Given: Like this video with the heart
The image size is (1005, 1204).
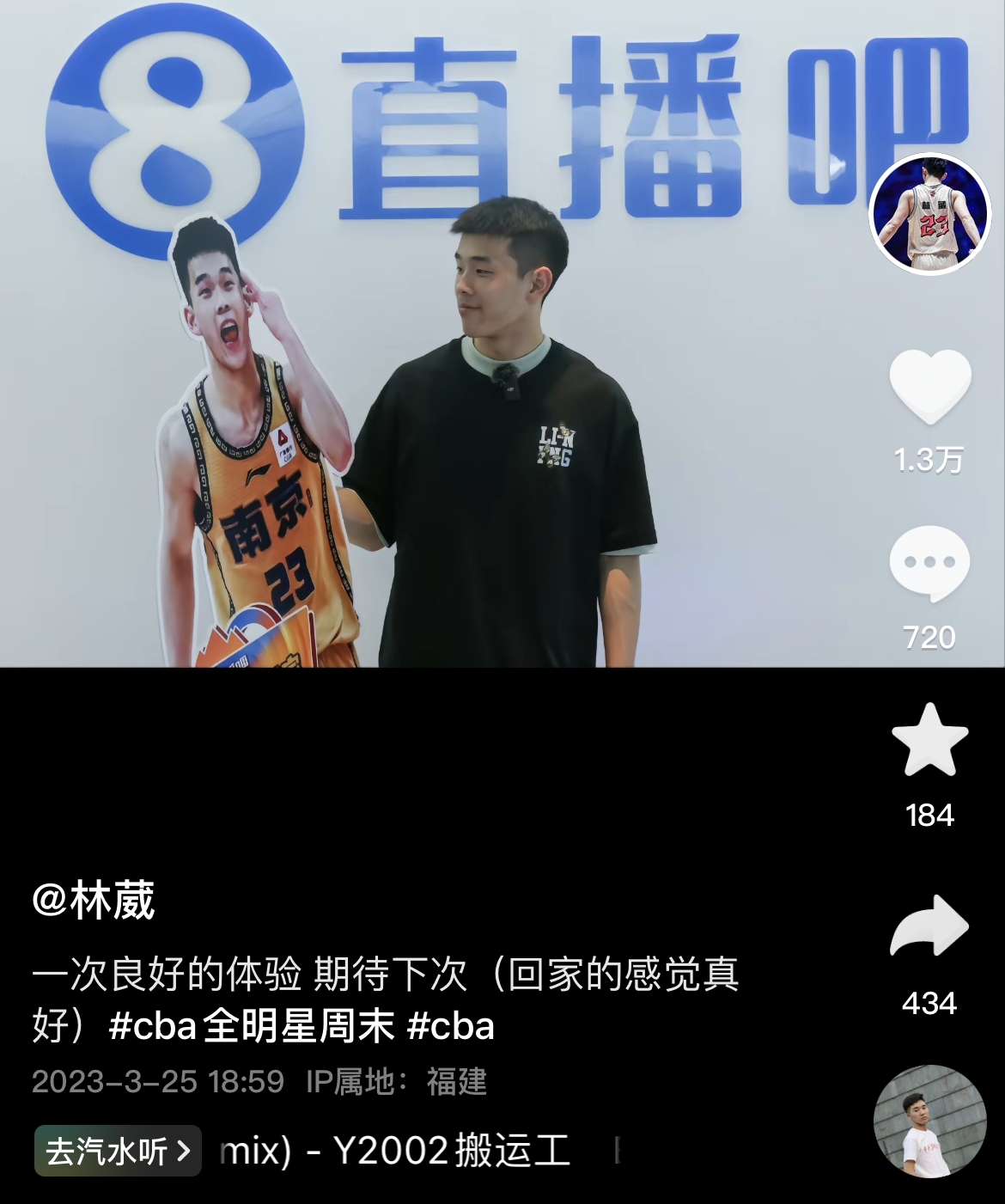Looking at the screenshot, I should (x=930, y=387).
